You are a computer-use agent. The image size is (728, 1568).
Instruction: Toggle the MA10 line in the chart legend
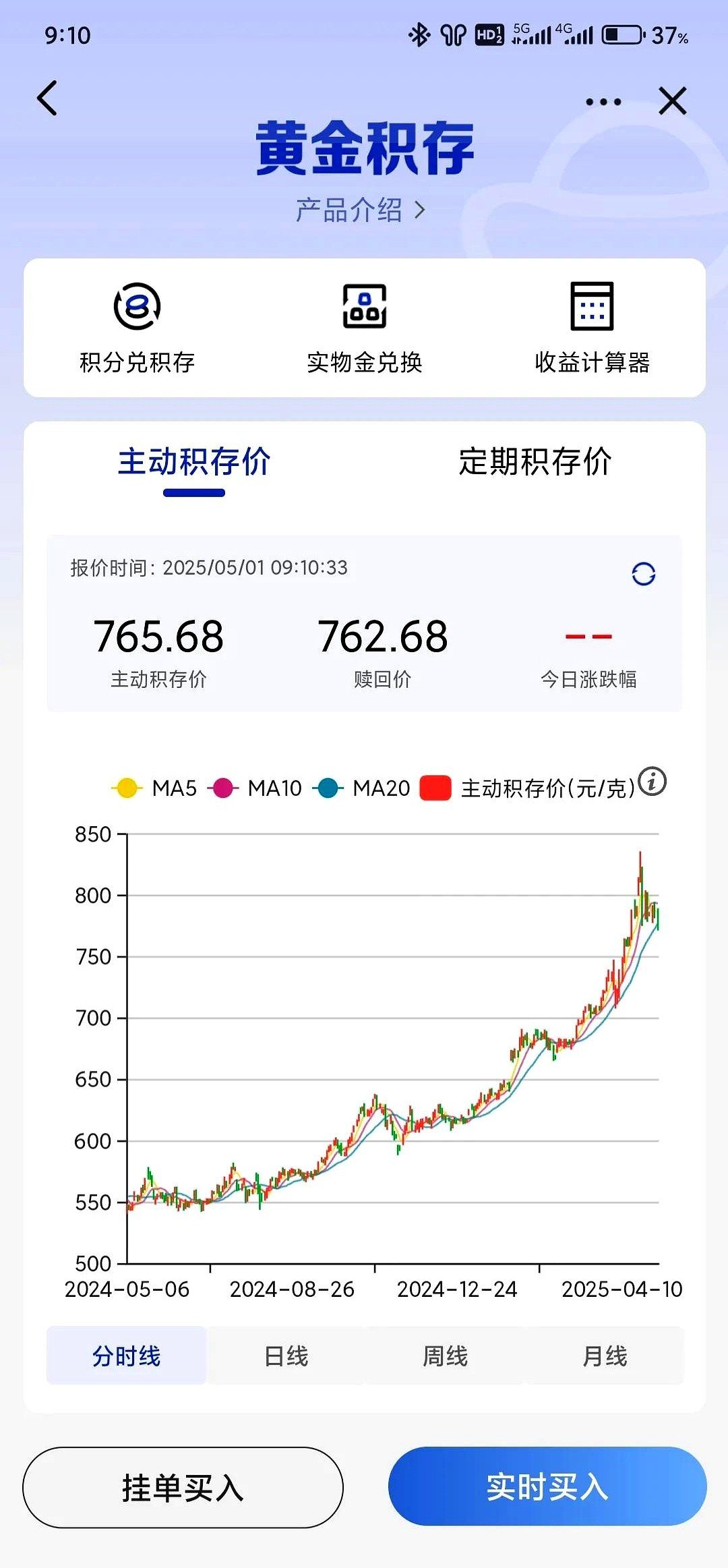coord(256,788)
